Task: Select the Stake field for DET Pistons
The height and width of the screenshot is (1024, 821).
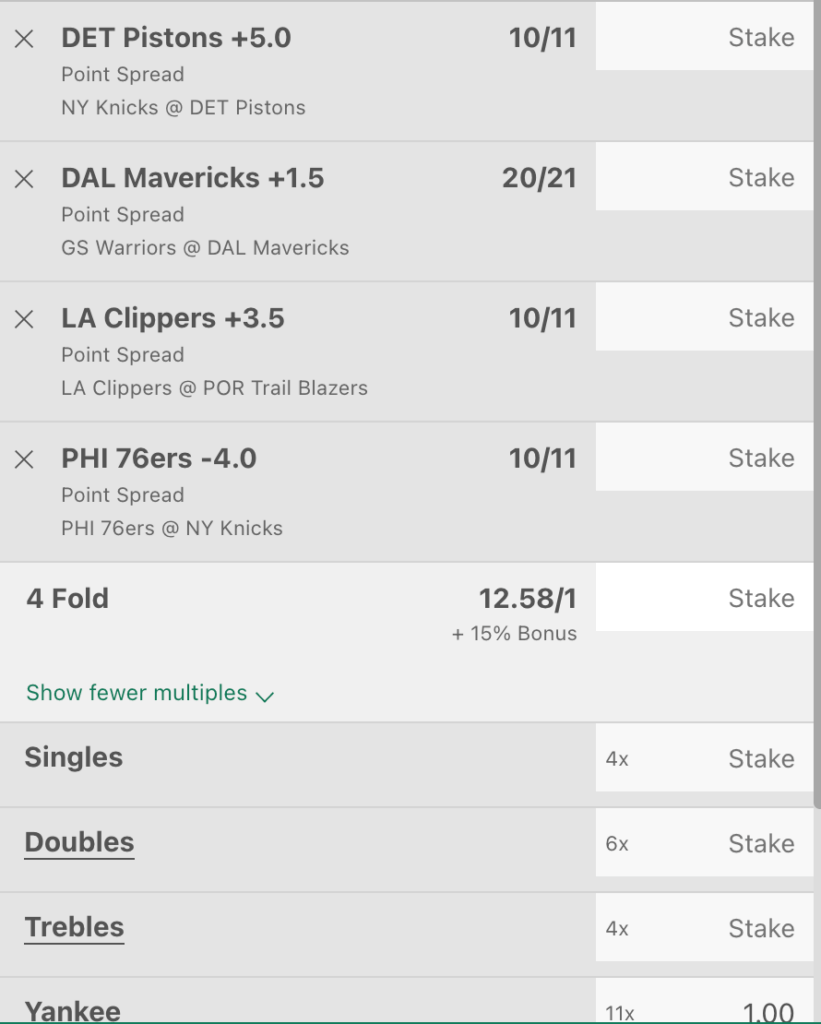Action: 704,37
